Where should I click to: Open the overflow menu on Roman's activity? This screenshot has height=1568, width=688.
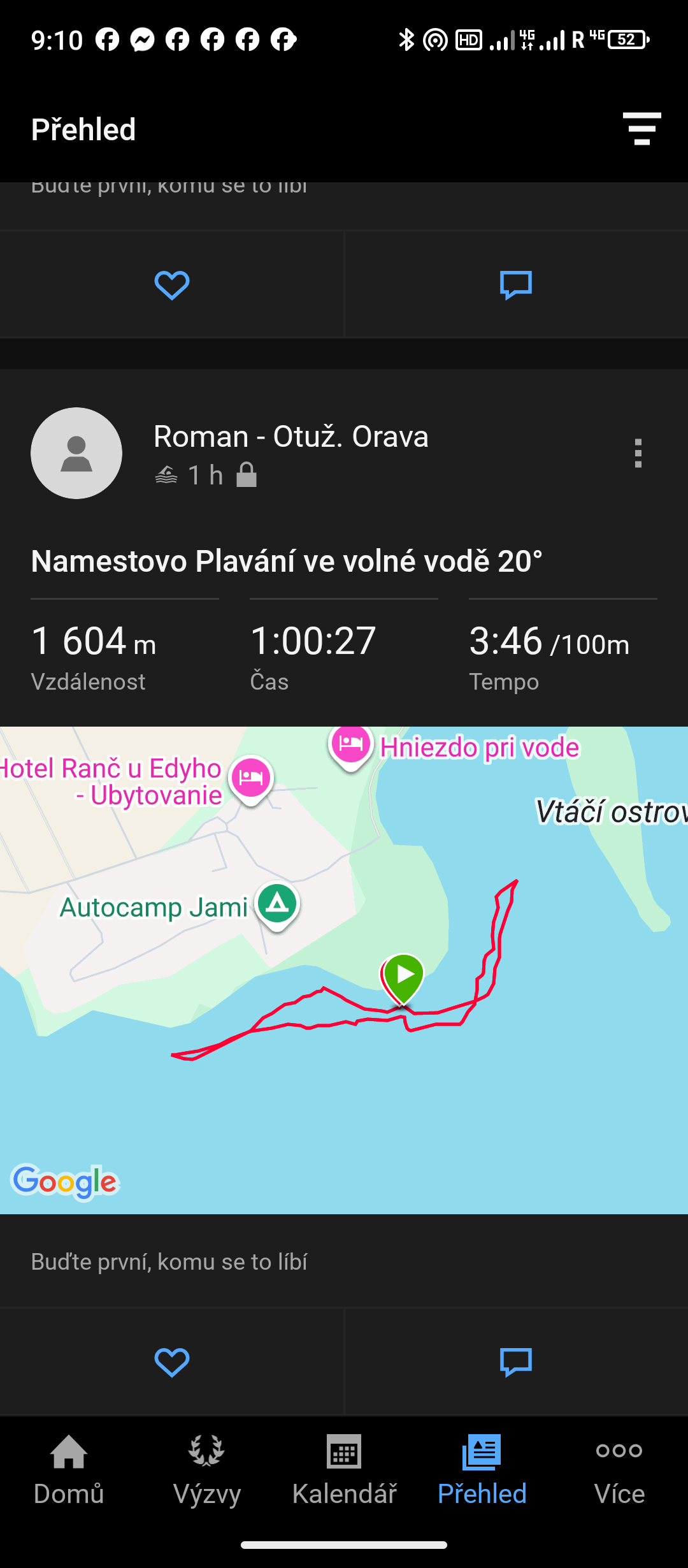point(638,453)
